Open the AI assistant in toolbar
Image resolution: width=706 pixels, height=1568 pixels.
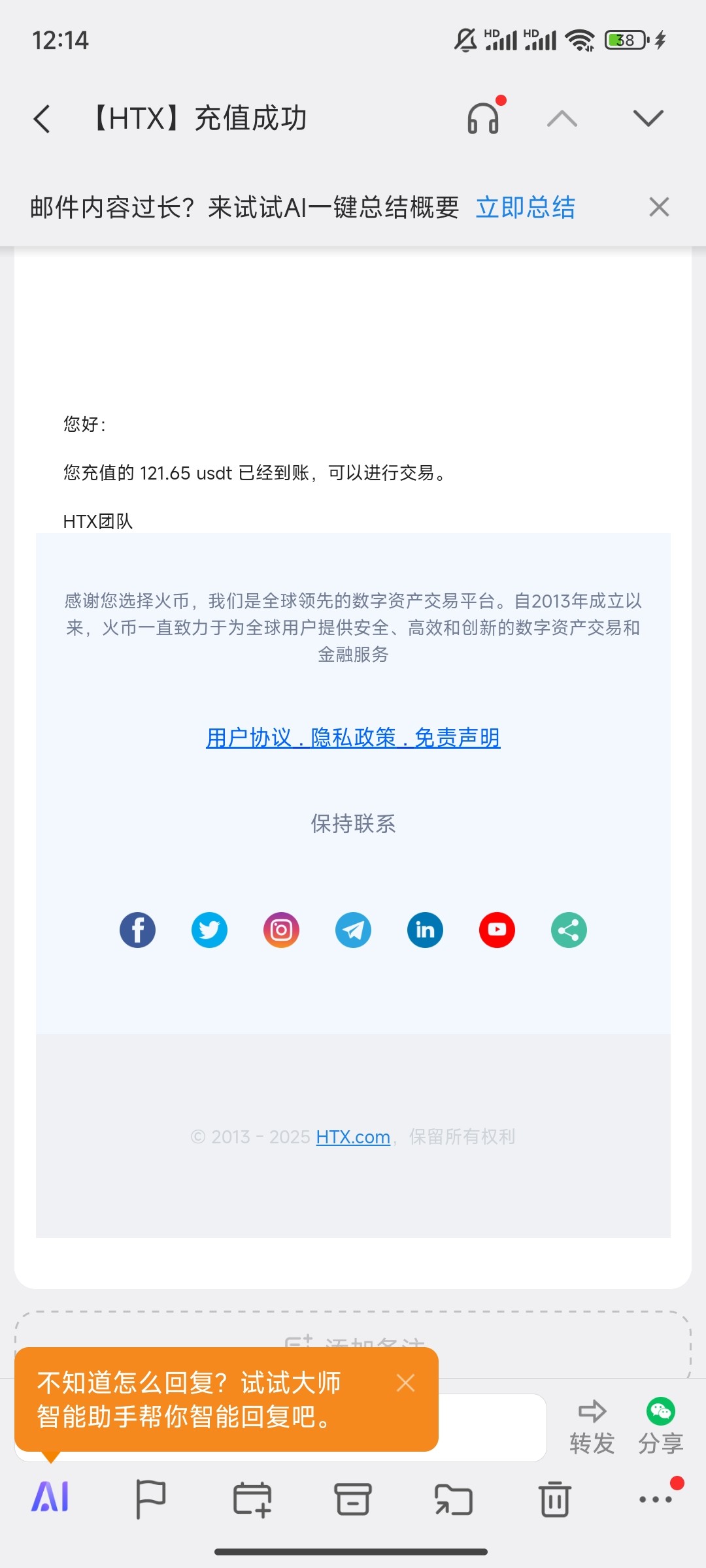(50, 1497)
